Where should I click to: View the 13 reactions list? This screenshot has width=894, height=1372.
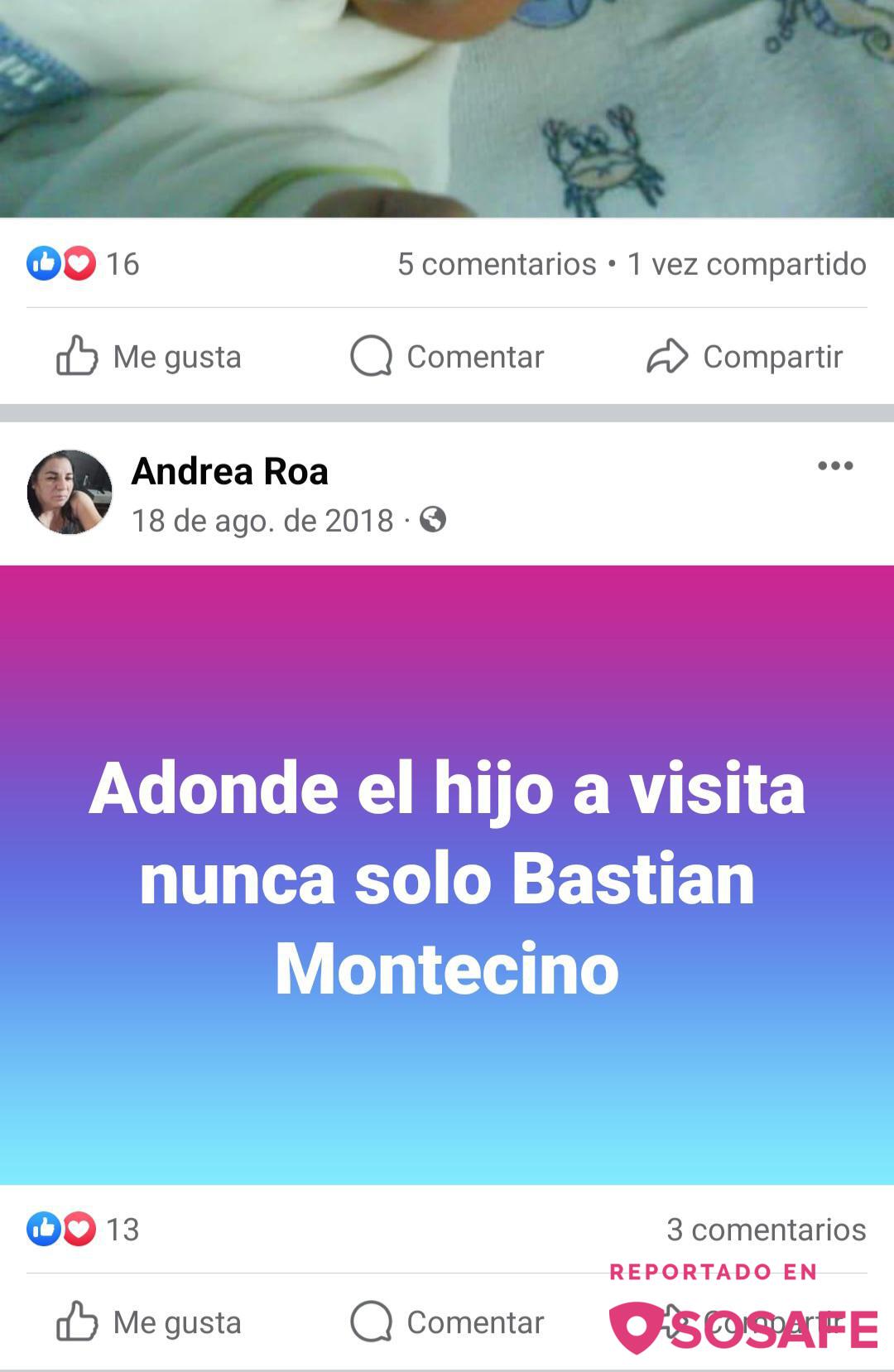click(83, 1230)
